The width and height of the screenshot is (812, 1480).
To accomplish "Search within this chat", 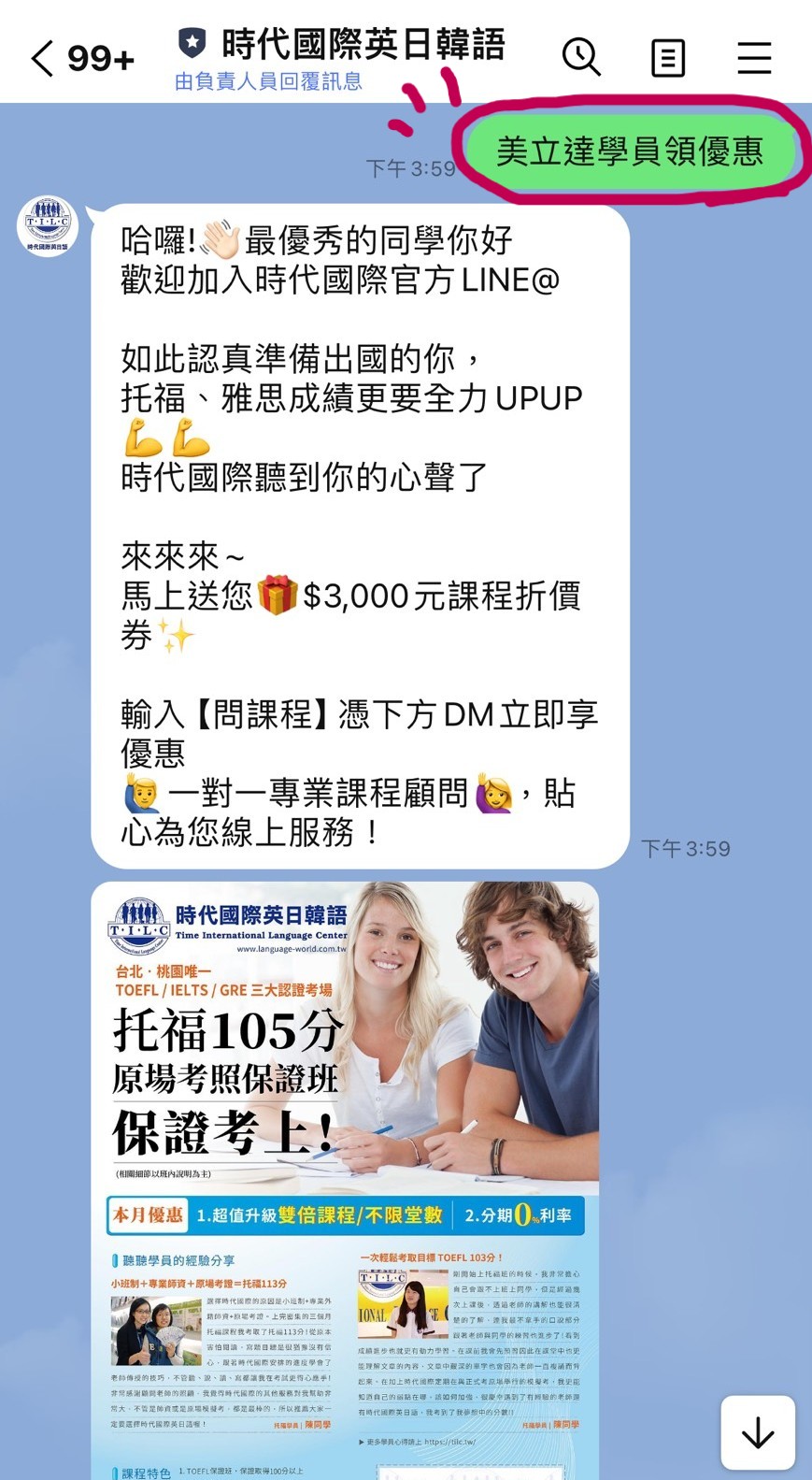I will pyautogui.click(x=581, y=57).
